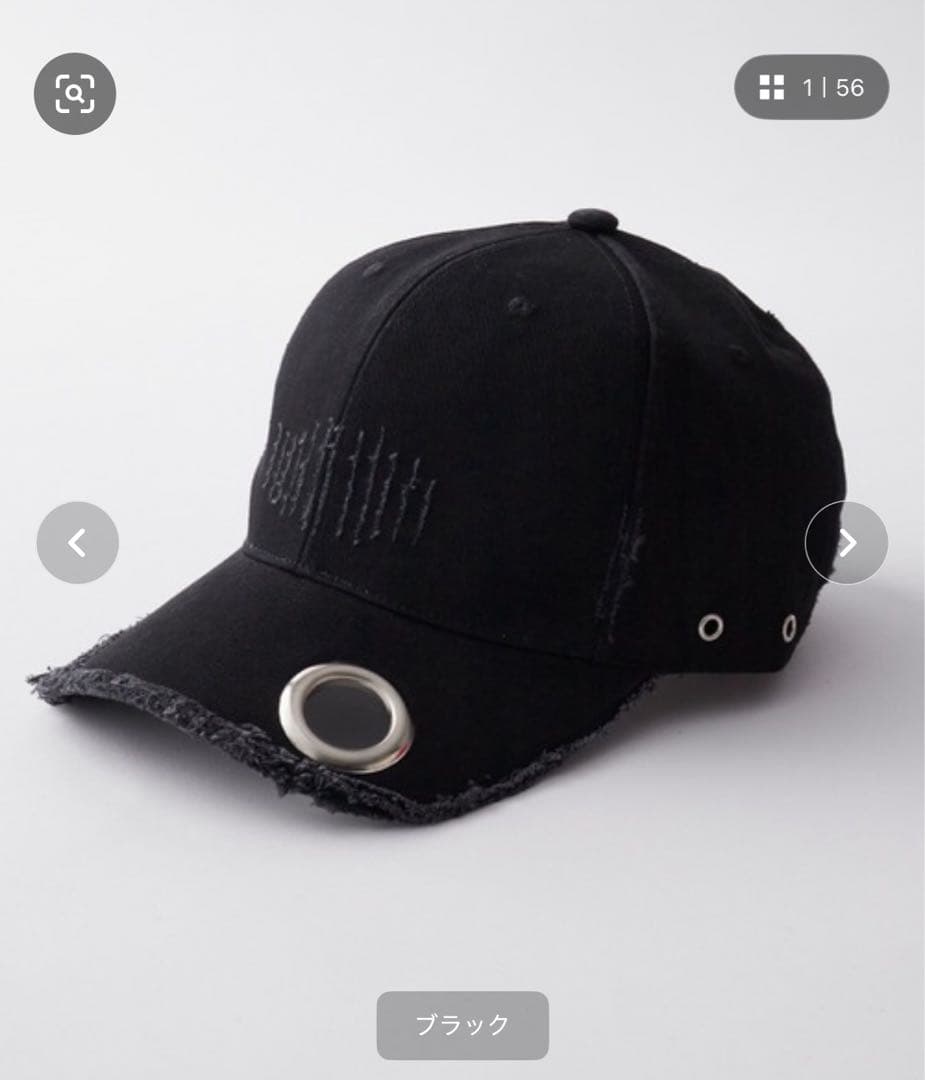
Task: Open visual image search icon
Action: (x=75, y=93)
